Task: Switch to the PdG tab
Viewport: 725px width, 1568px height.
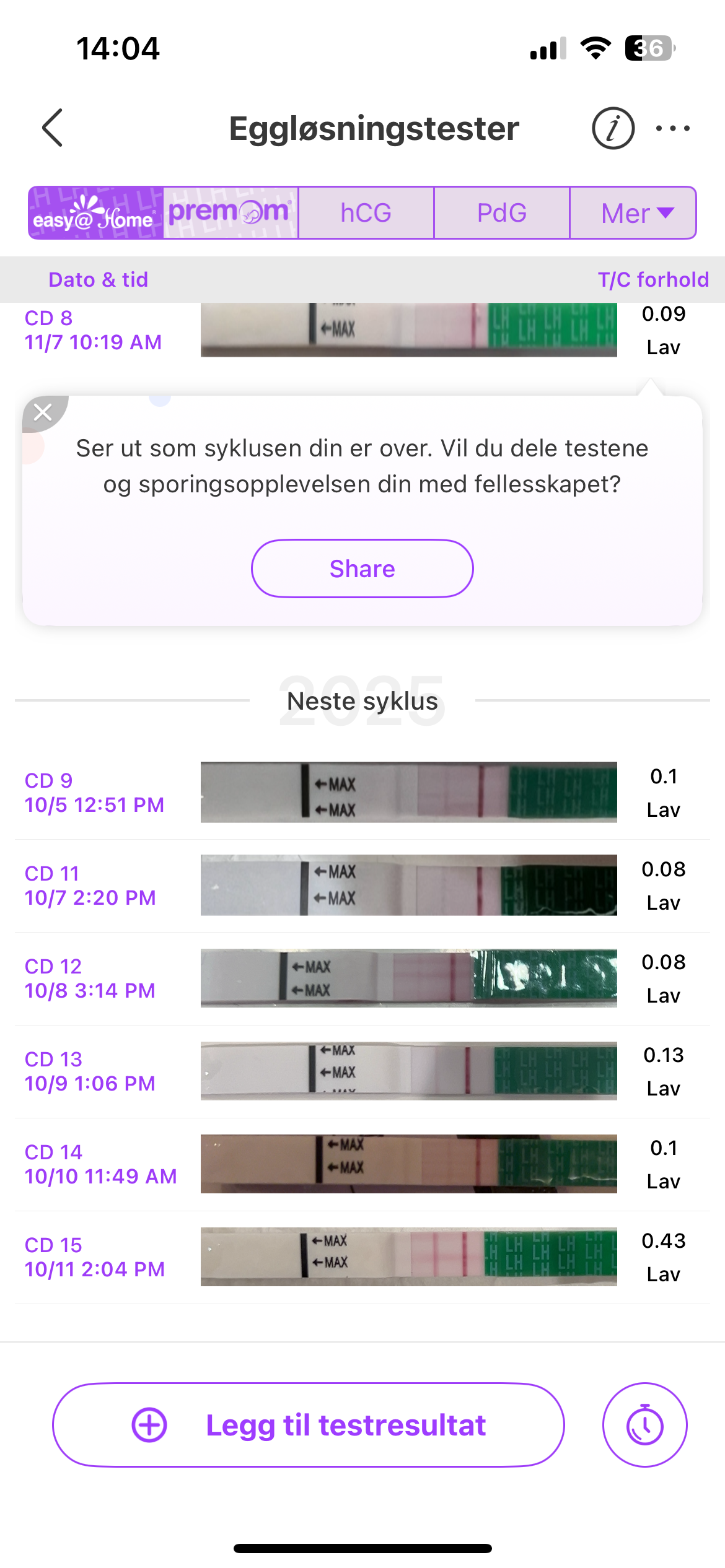Action: [501, 213]
